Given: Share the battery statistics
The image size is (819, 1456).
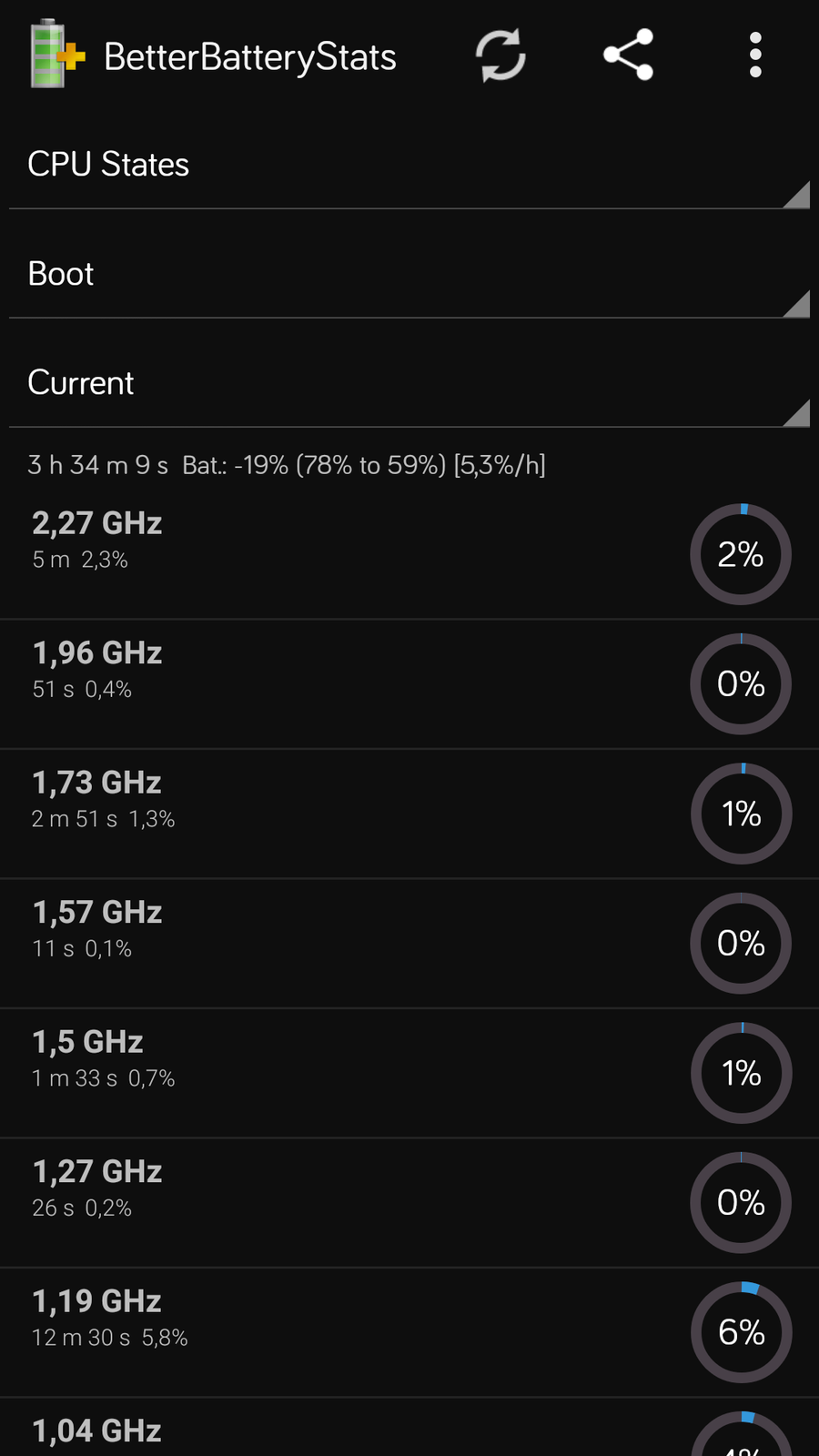Looking at the screenshot, I should tap(628, 56).
